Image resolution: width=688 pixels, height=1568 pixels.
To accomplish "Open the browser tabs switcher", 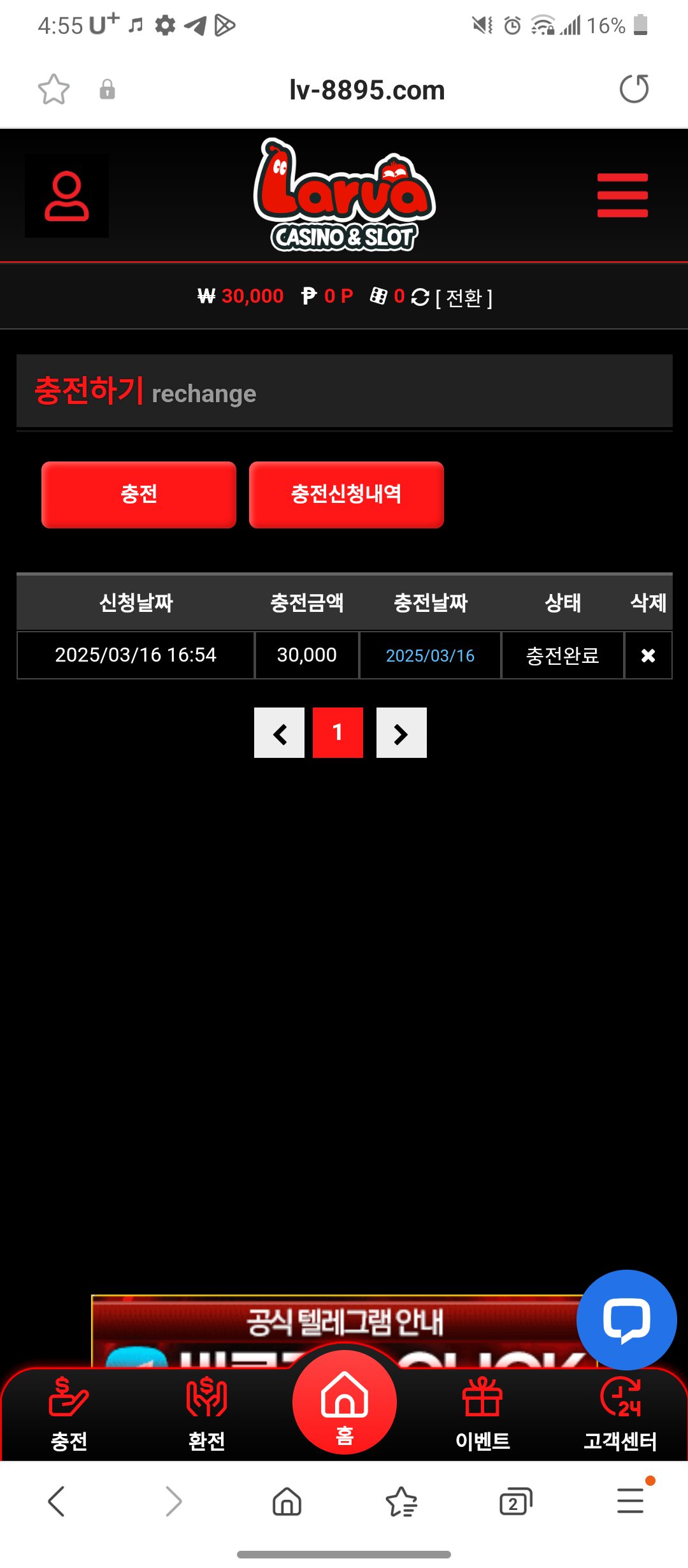I will click(515, 1502).
